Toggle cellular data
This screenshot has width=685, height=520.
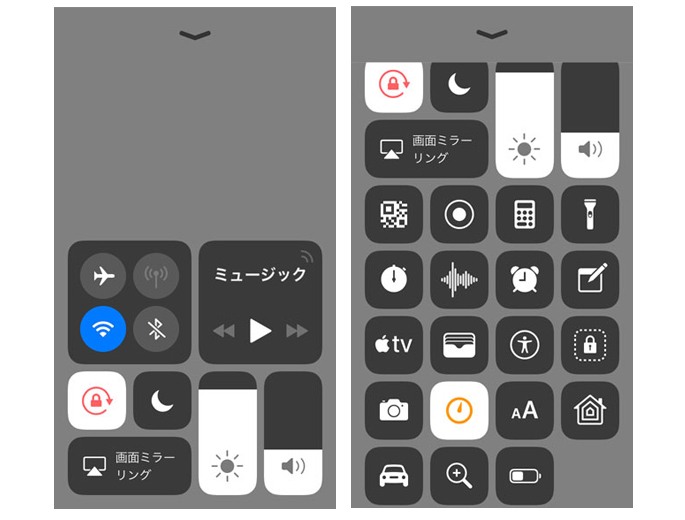click(156, 277)
